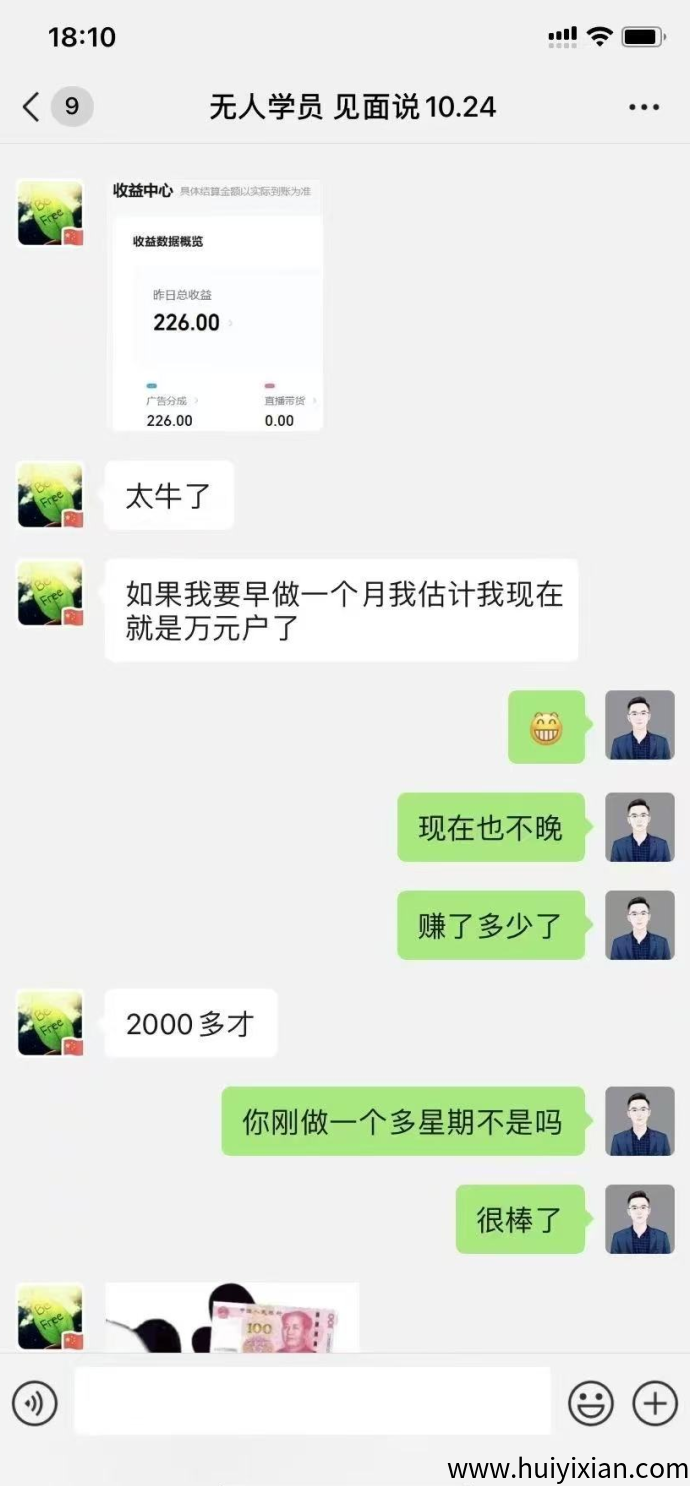Screen dimensions: 690x1486
Task: Focus the message text field
Action: point(312,1402)
